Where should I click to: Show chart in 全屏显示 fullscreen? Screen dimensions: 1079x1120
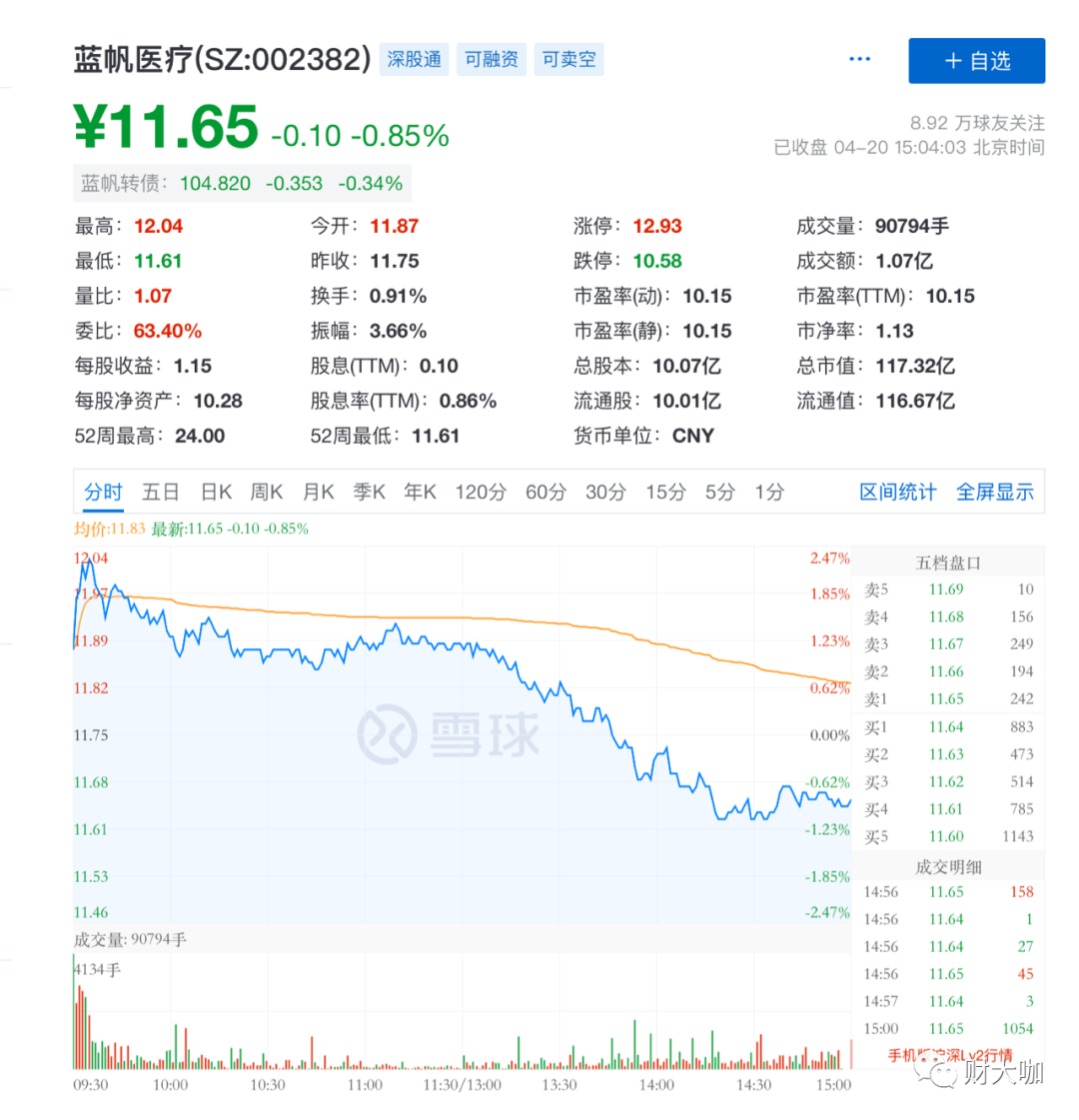tap(994, 493)
